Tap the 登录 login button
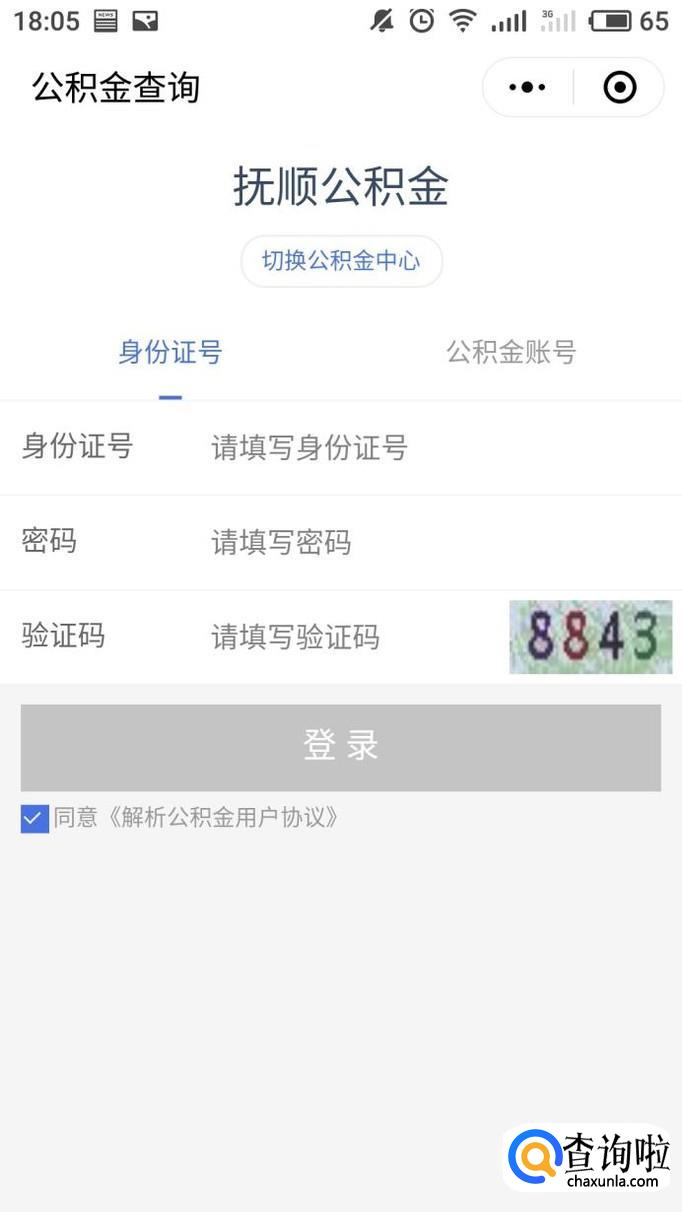This screenshot has height=1212, width=682. [x=341, y=747]
